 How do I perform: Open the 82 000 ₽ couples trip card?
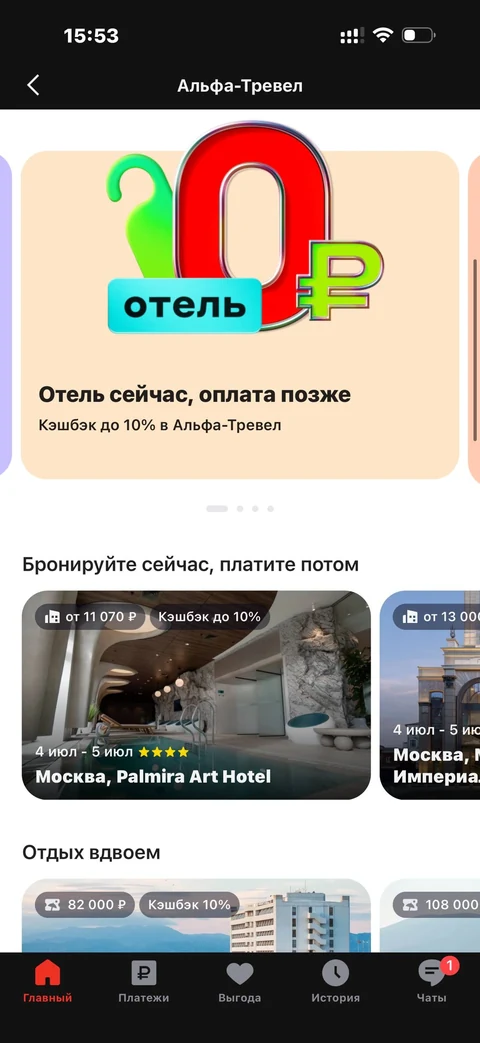(x=196, y=915)
